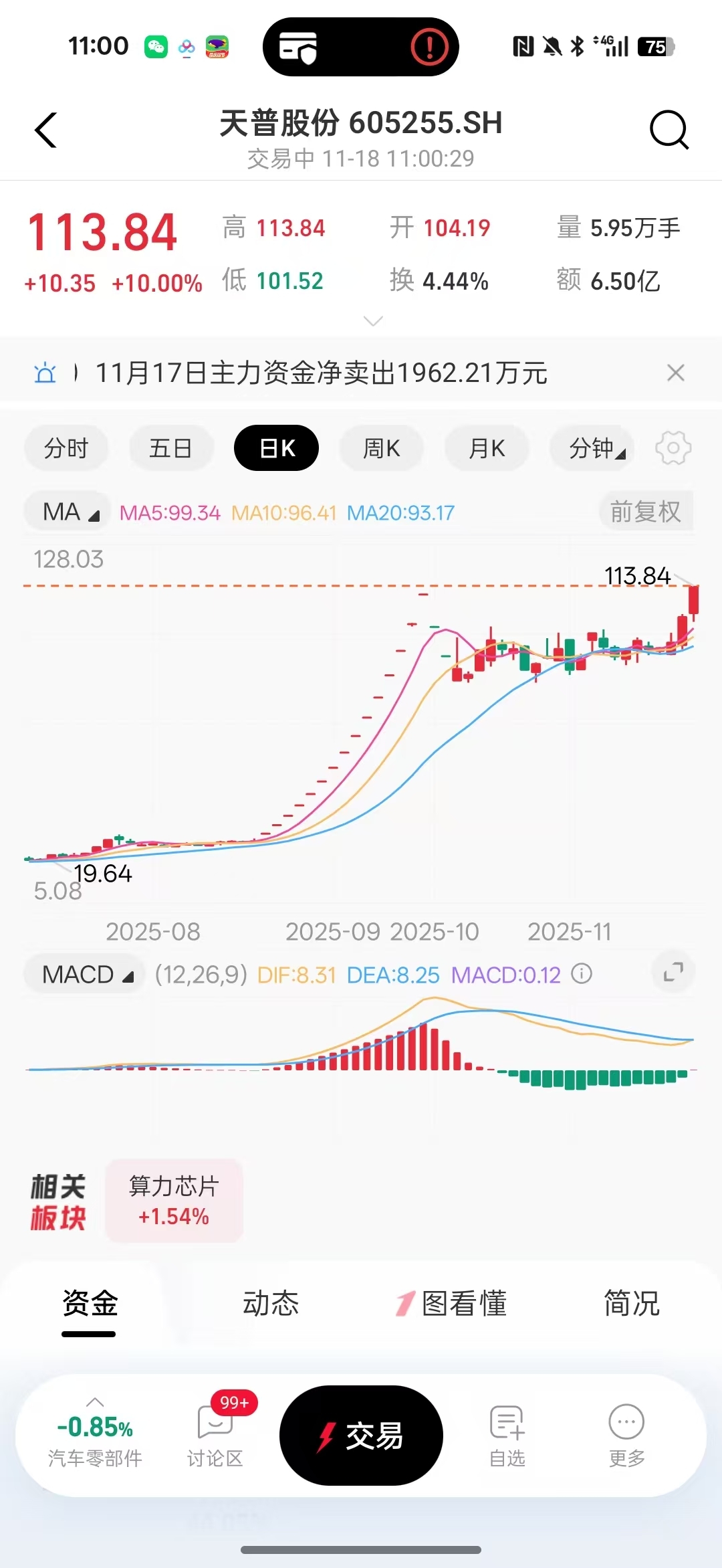Open the 分钟 interval dropdown
Image resolution: width=722 pixels, height=1568 pixels.
pos(592,448)
